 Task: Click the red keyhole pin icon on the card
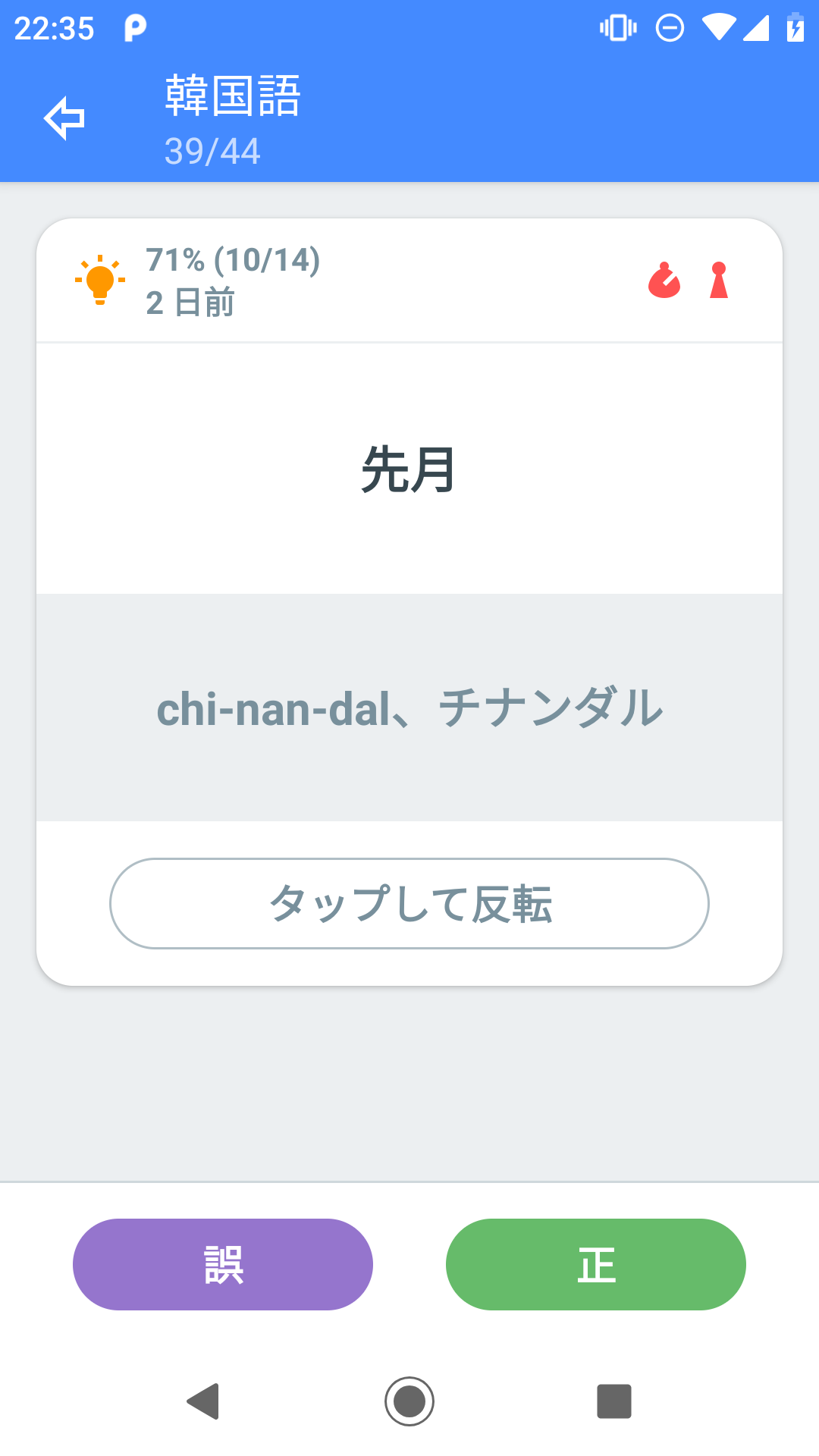point(717,279)
